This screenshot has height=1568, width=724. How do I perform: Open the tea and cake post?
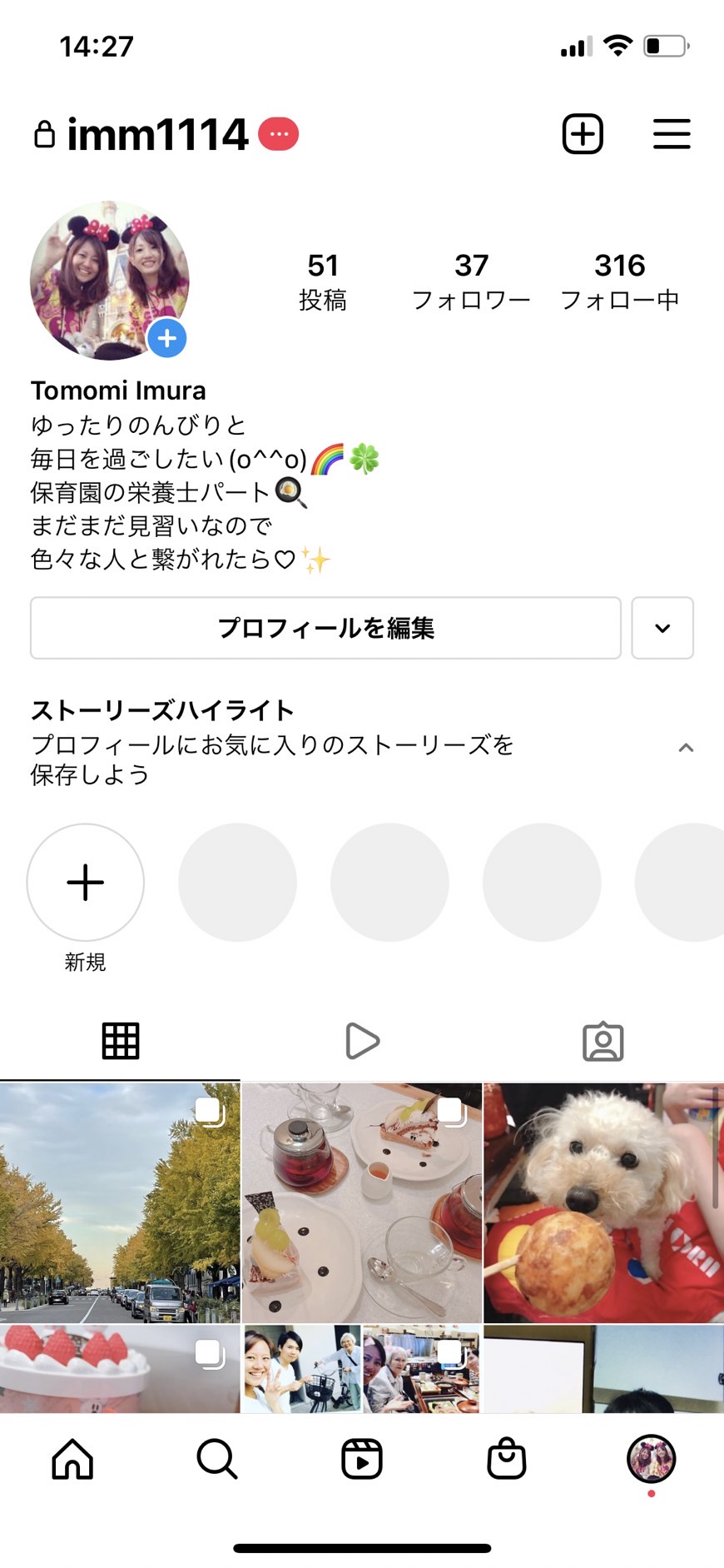coord(362,1202)
